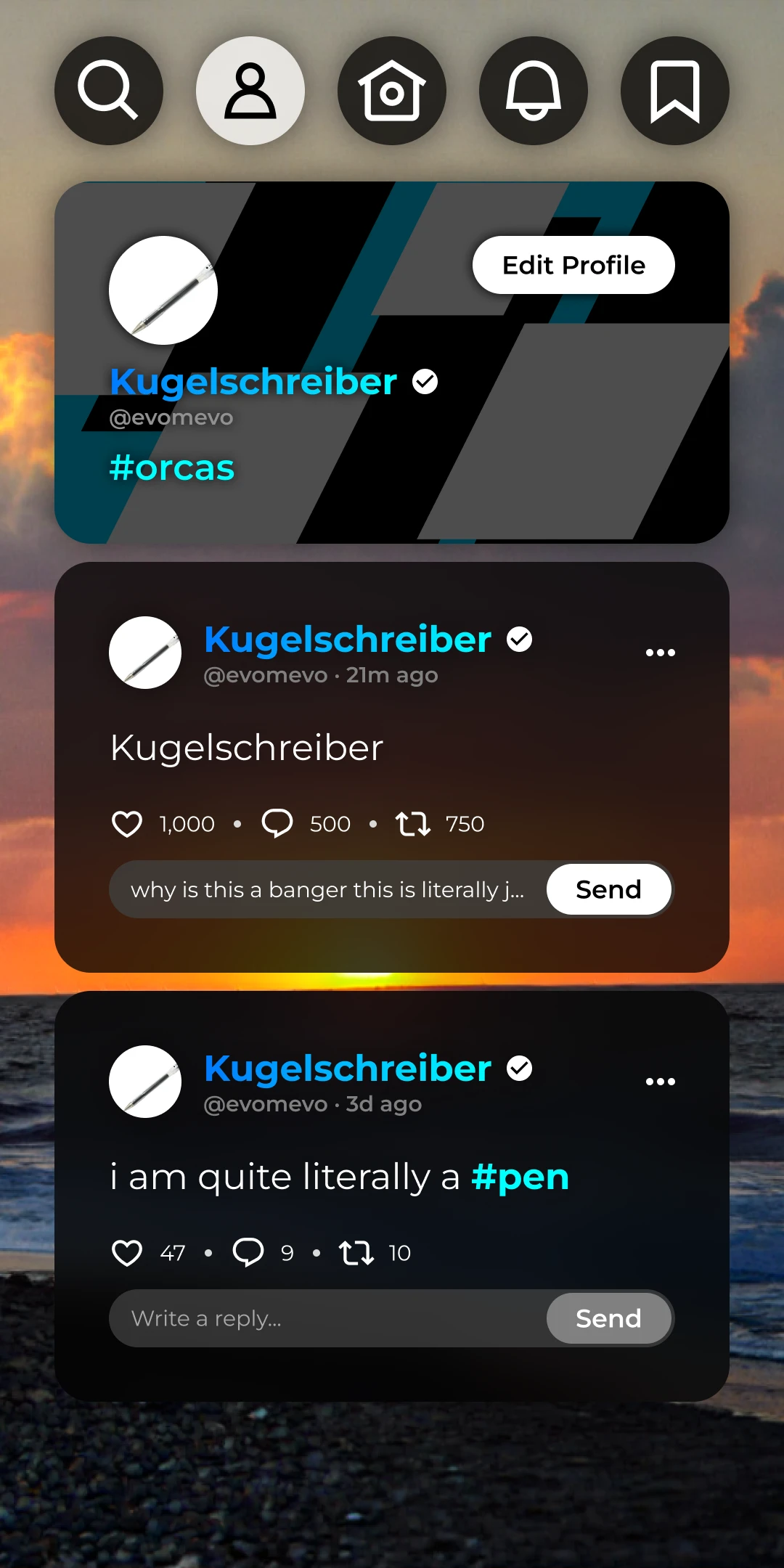Open the #orcas hashtag in bio
The image size is (784, 1568).
tap(172, 468)
